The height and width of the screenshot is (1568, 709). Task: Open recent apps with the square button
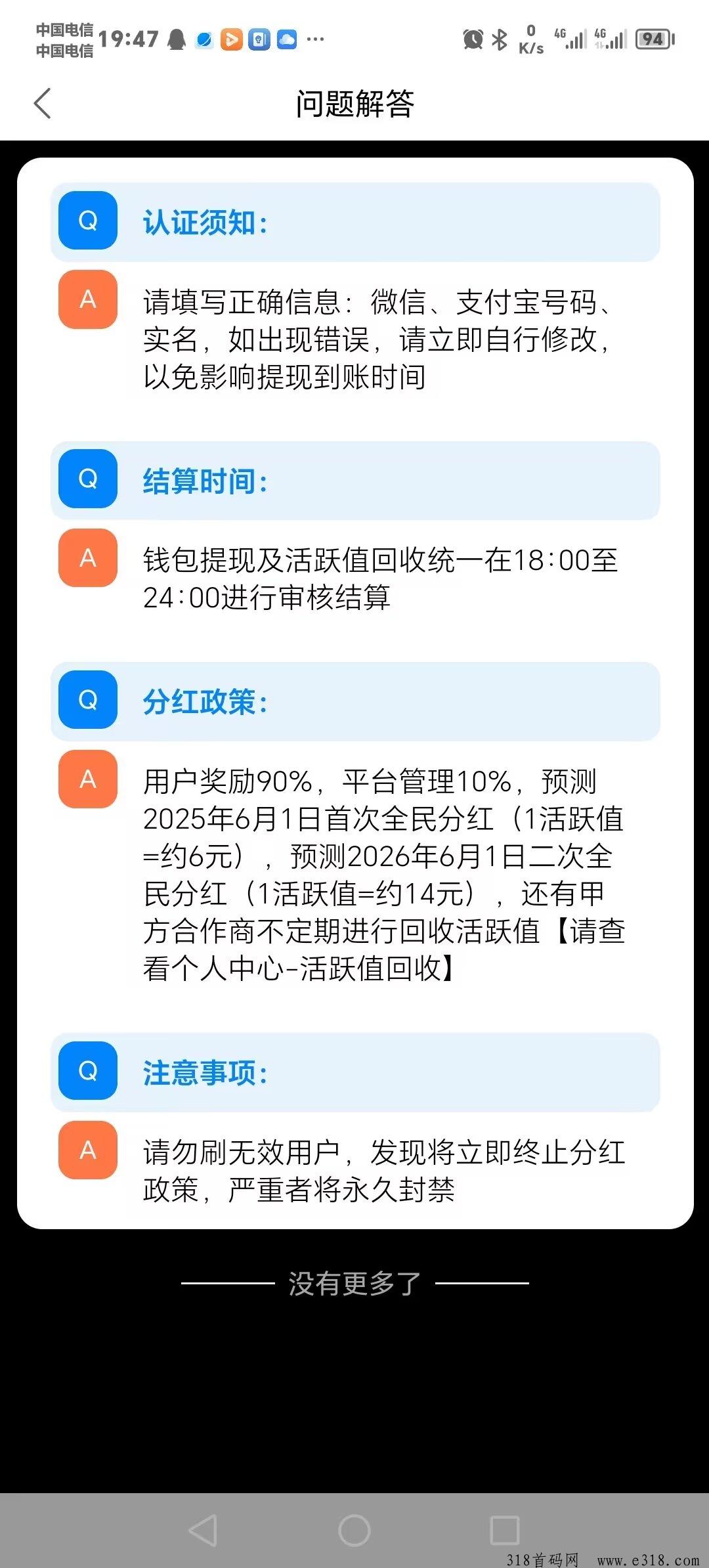504,1530
